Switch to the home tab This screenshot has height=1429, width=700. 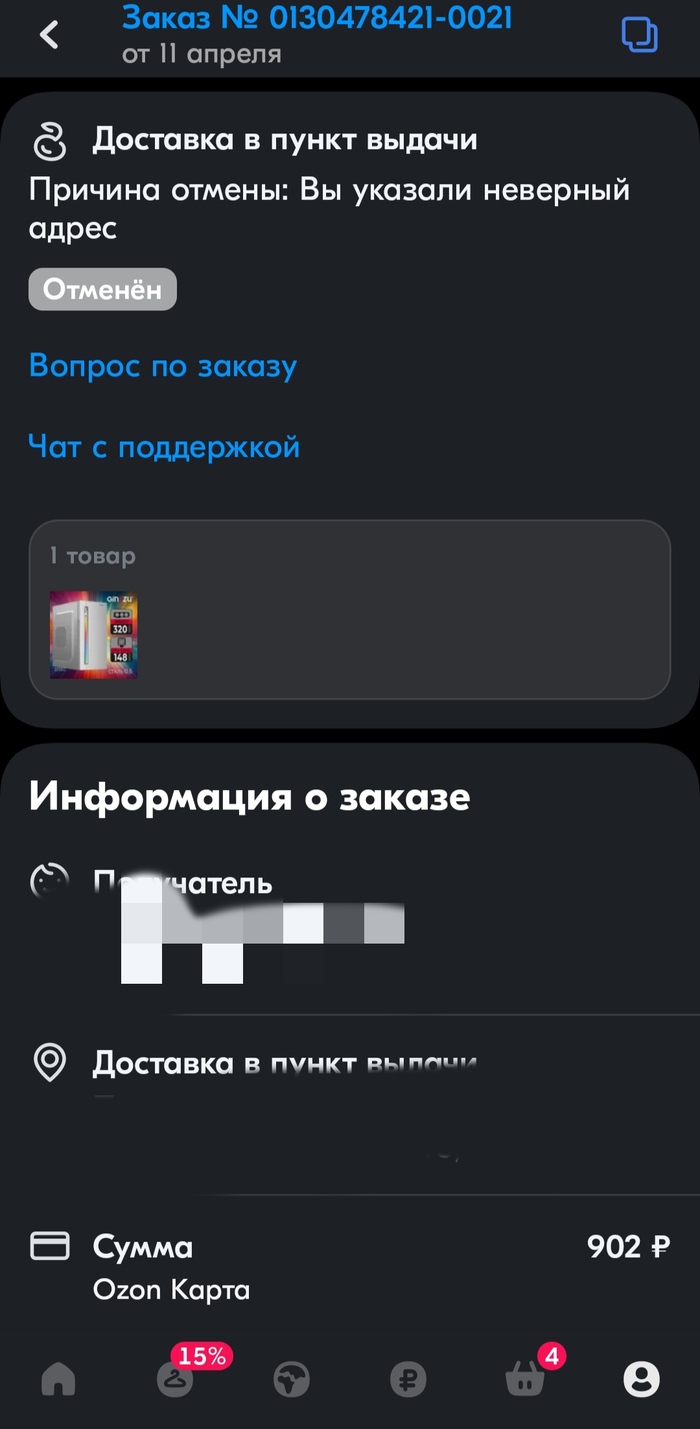tap(58, 1380)
